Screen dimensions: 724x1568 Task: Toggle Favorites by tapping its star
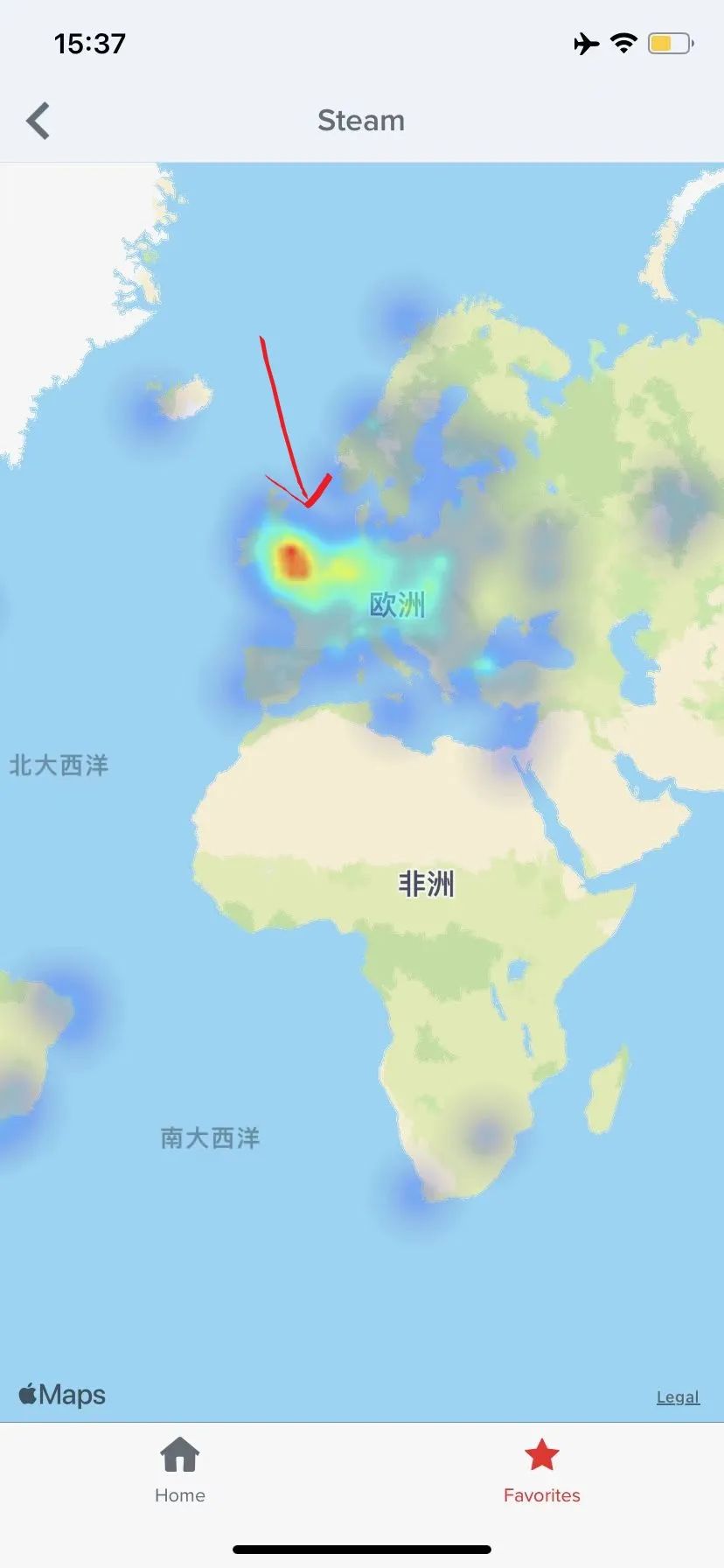(x=541, y=1452)
